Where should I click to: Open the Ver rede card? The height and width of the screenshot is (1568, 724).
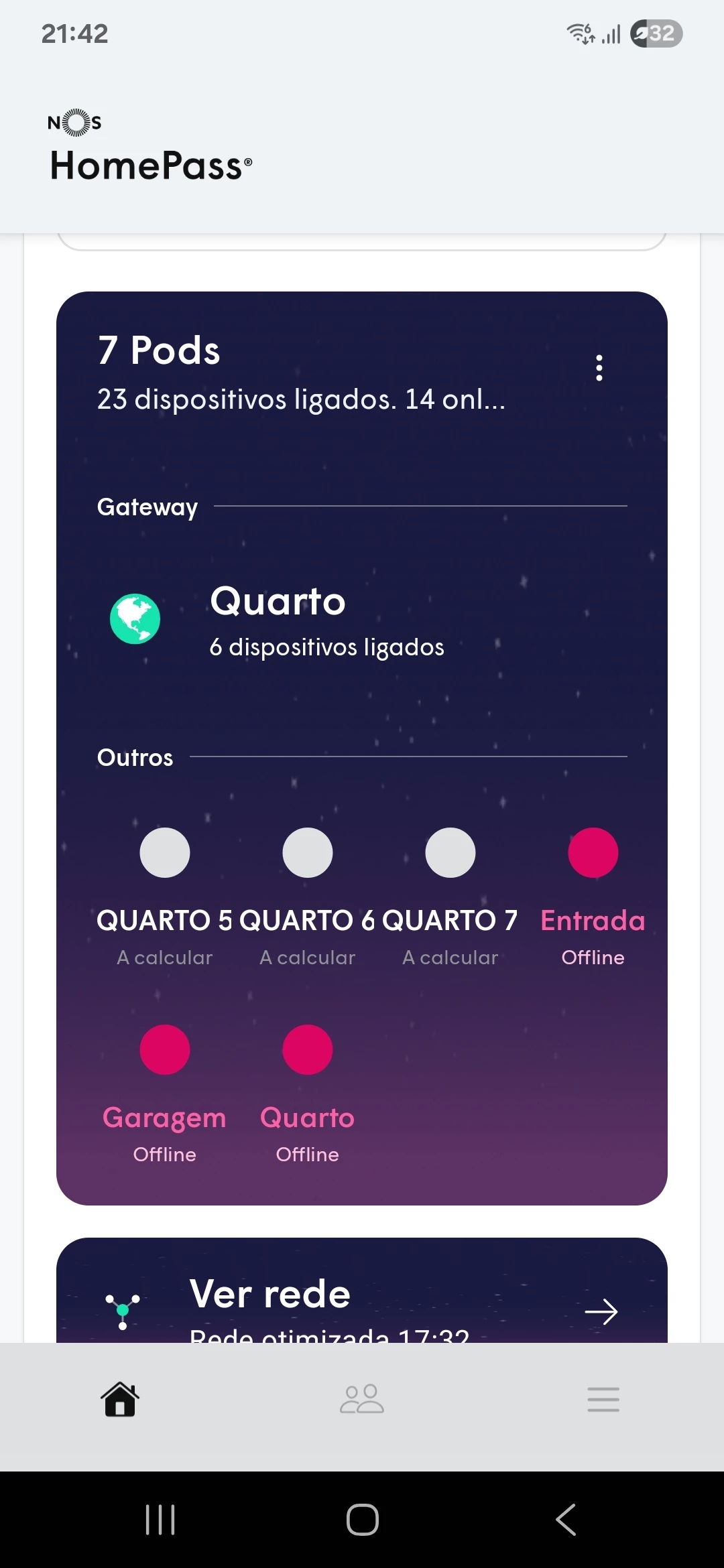(x=362, y=1300)
